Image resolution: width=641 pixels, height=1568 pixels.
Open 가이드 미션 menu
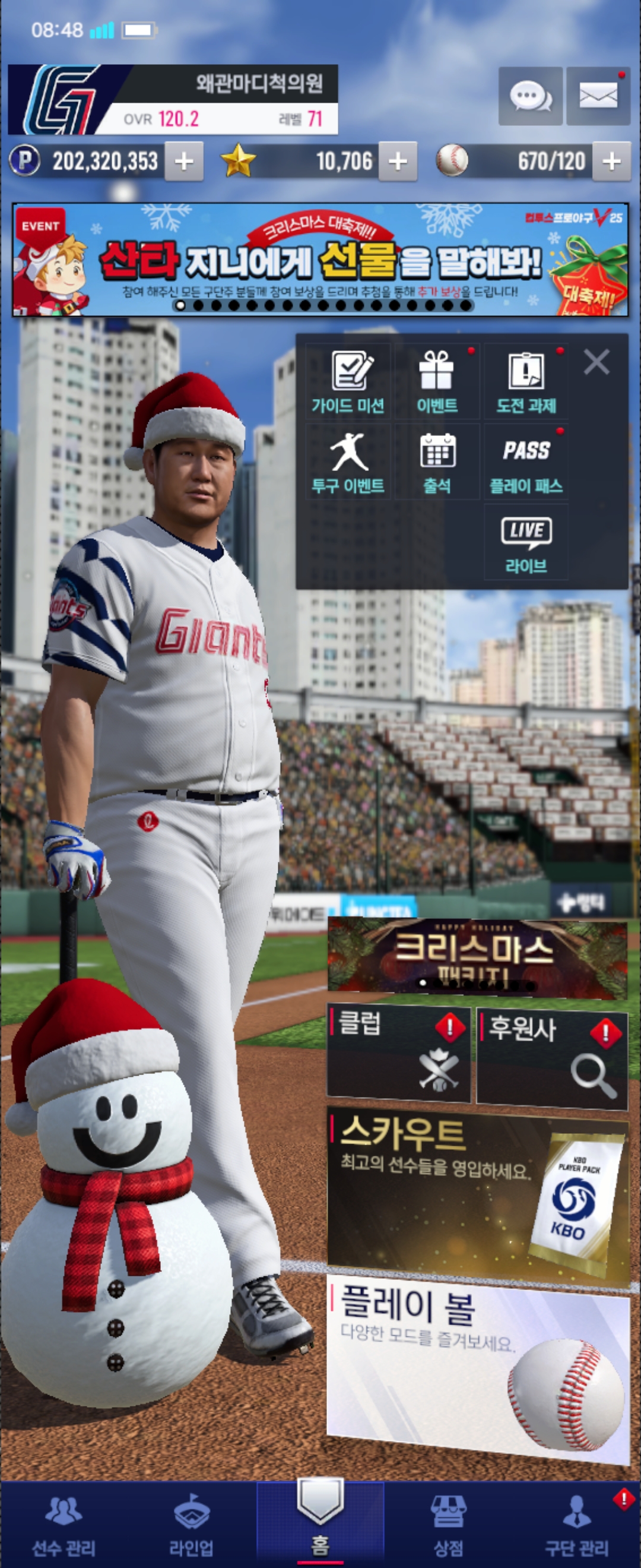click(348, 382)
